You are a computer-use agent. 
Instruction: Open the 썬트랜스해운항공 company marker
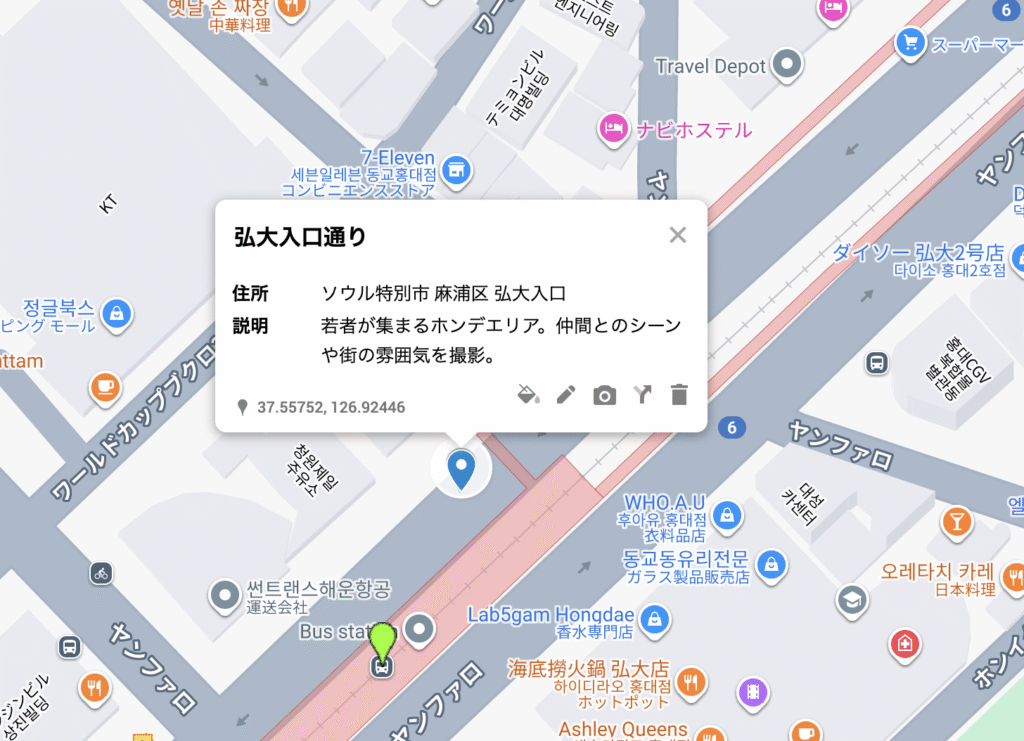point(224,597)
